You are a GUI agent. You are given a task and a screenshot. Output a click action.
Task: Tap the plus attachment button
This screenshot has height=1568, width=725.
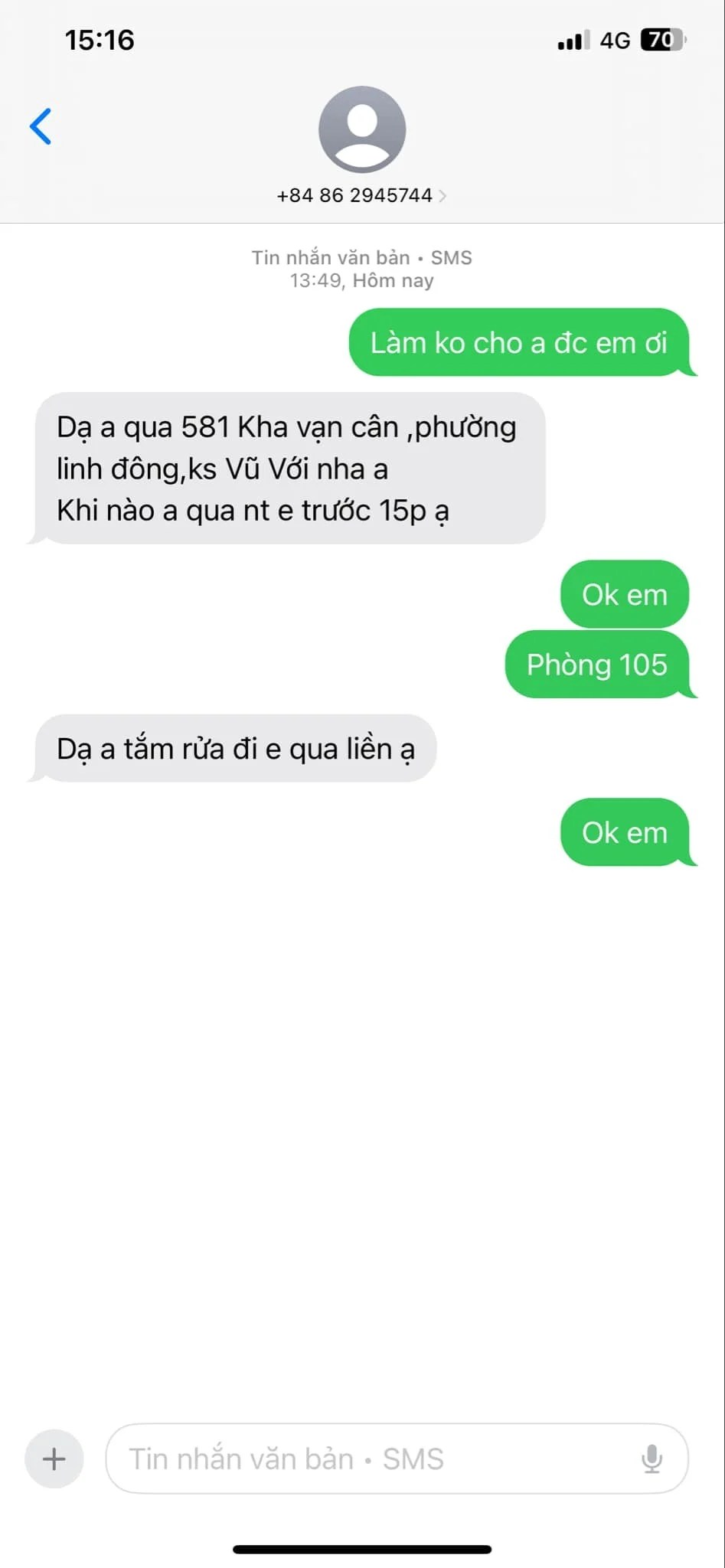(54, 1459)
